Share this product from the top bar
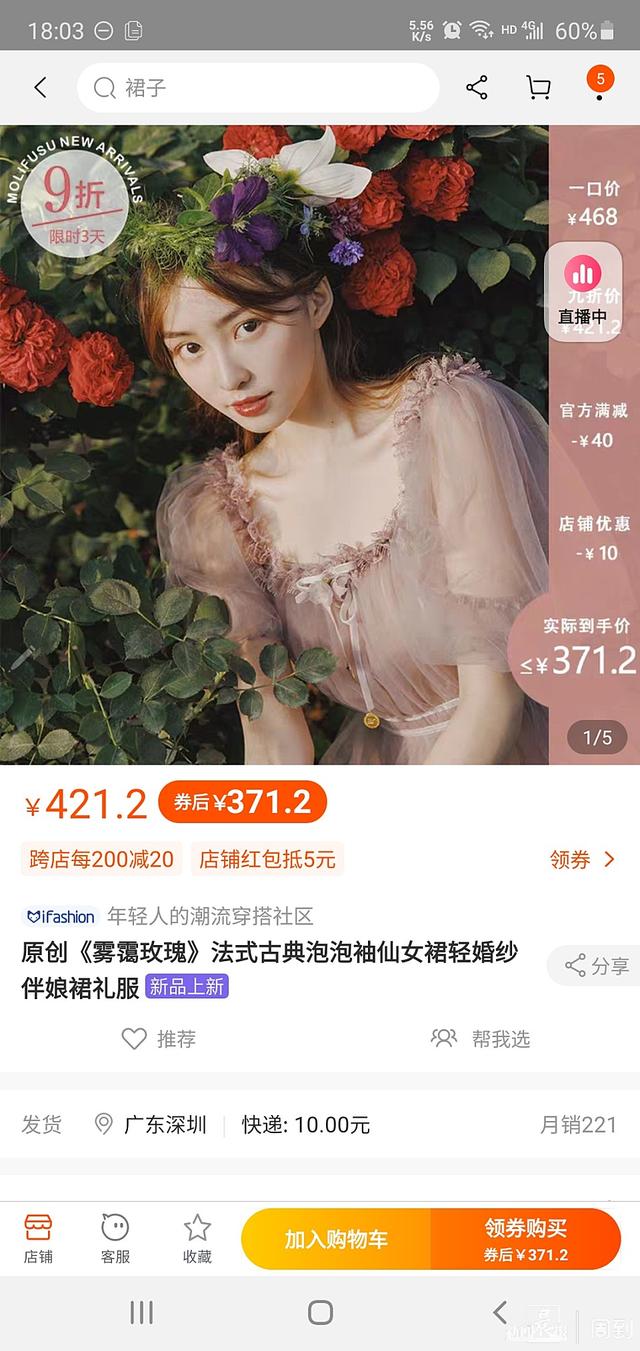Viewport: 640px width, 1351px height. click(x=477, y=88)
